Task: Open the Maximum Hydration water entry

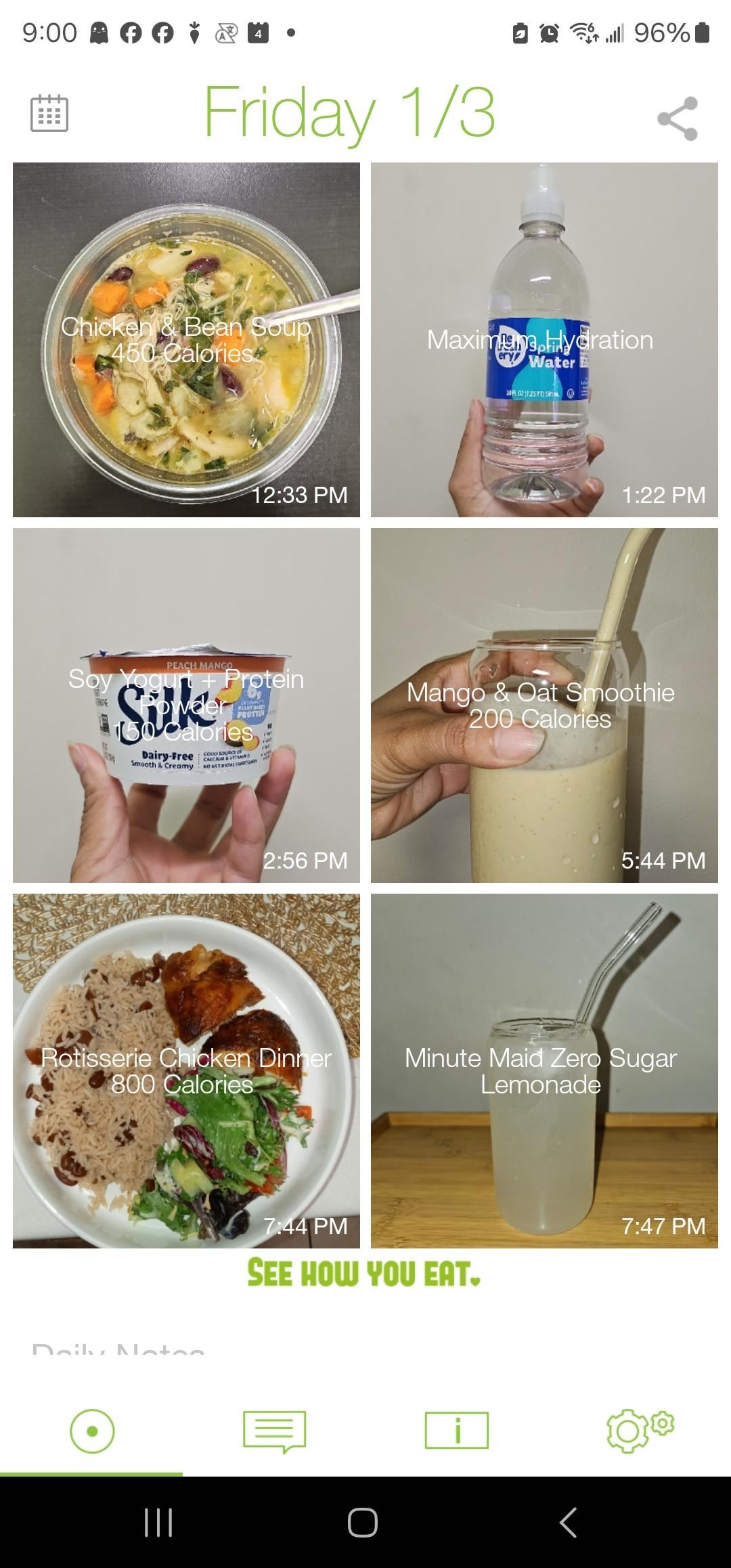Action: click(x=544, y=340)
